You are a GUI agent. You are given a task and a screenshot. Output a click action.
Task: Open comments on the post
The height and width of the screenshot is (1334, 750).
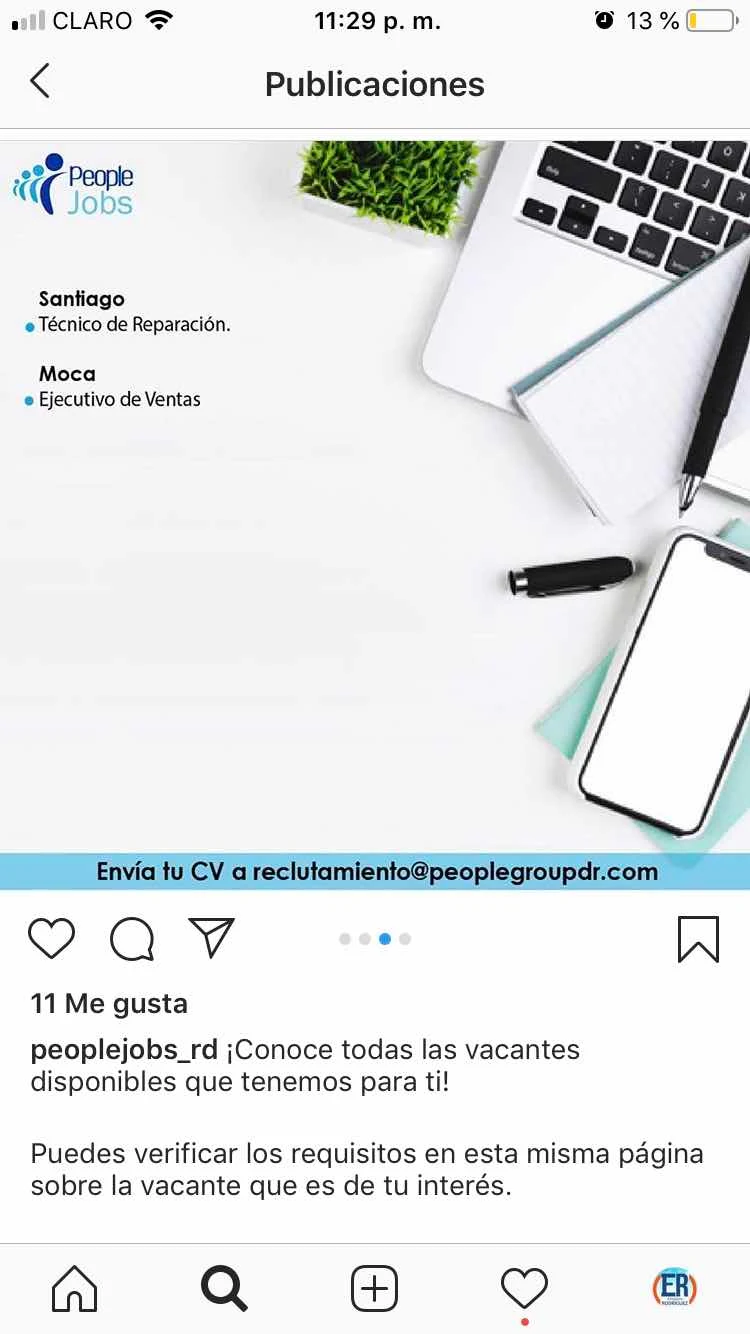[132, 939]
